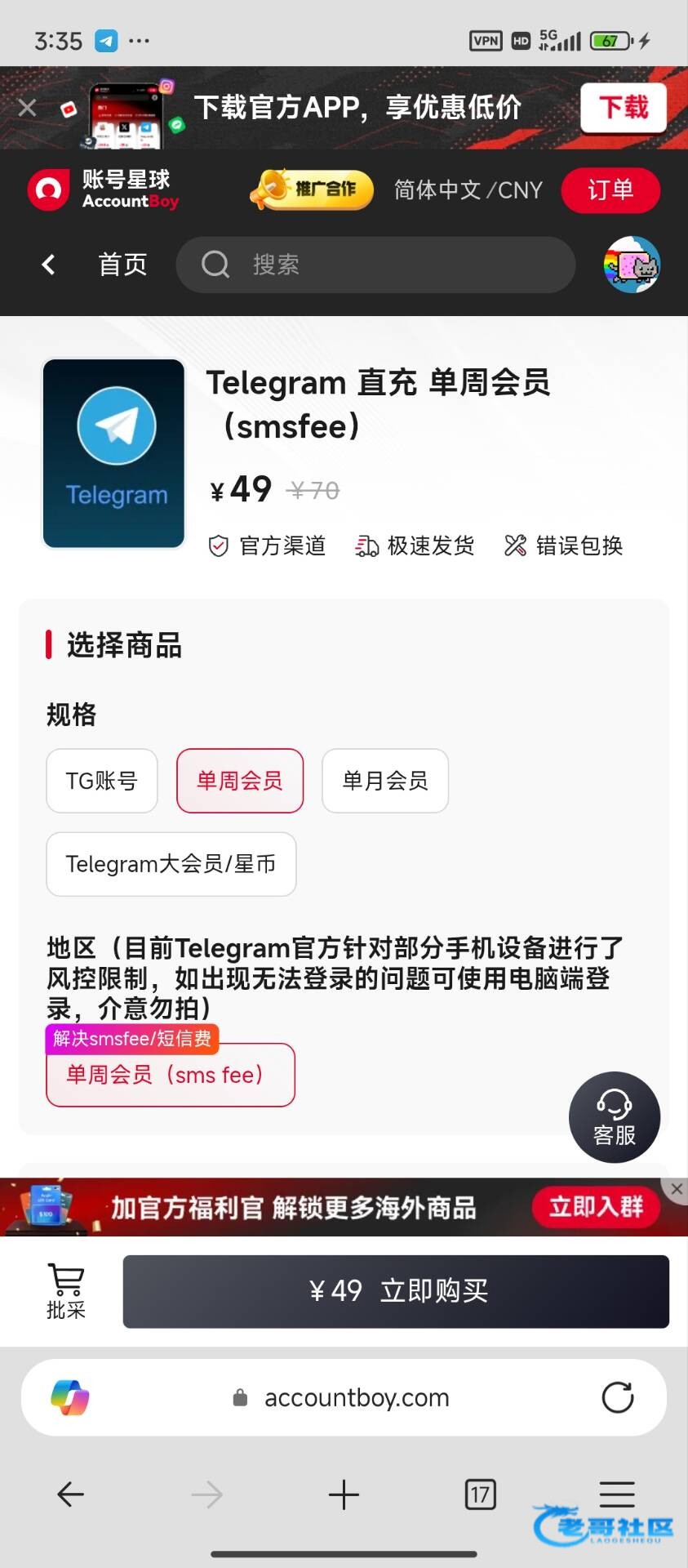This screenshot has width=688, height=1568.
Task: Change language and currency 简体中文/CNY
Action: (468, 190)
